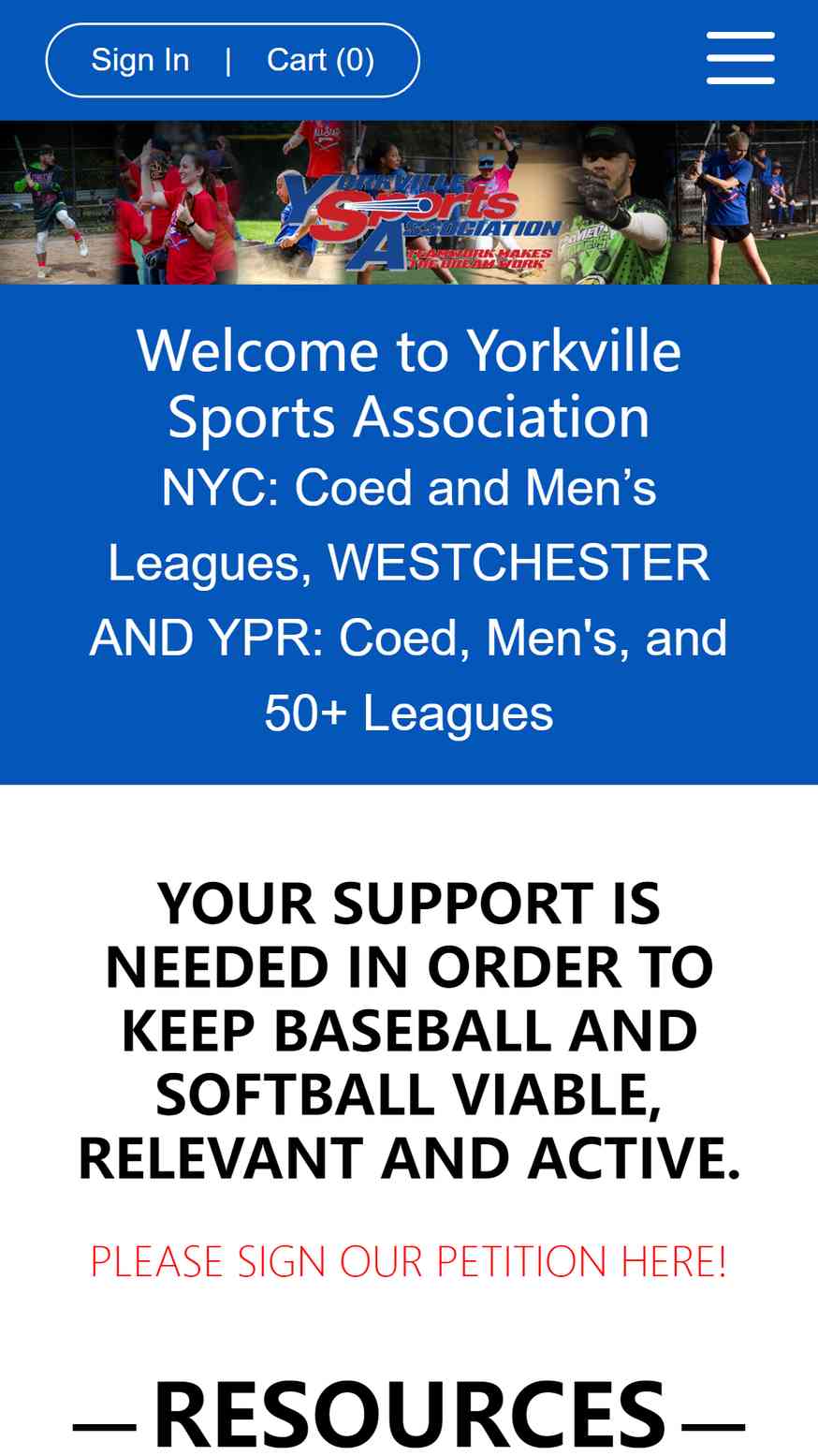
Task: Open the hamburger navigation menu
Action: point(740,58)
